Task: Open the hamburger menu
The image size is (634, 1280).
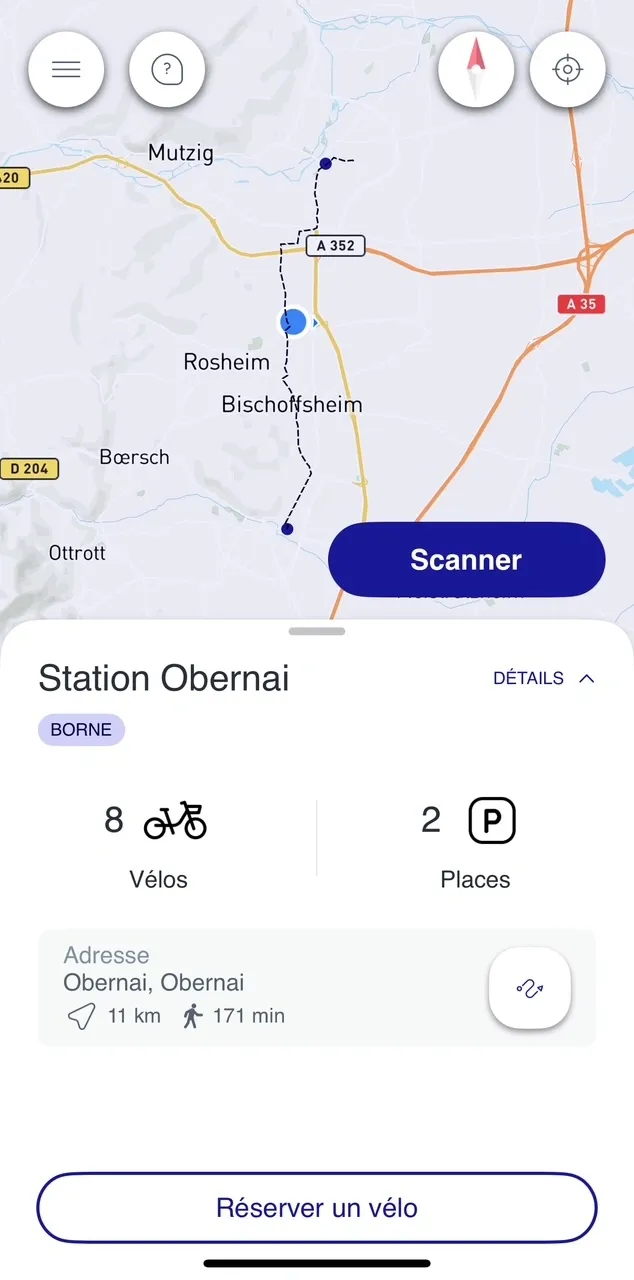Action: pos(66,69)
